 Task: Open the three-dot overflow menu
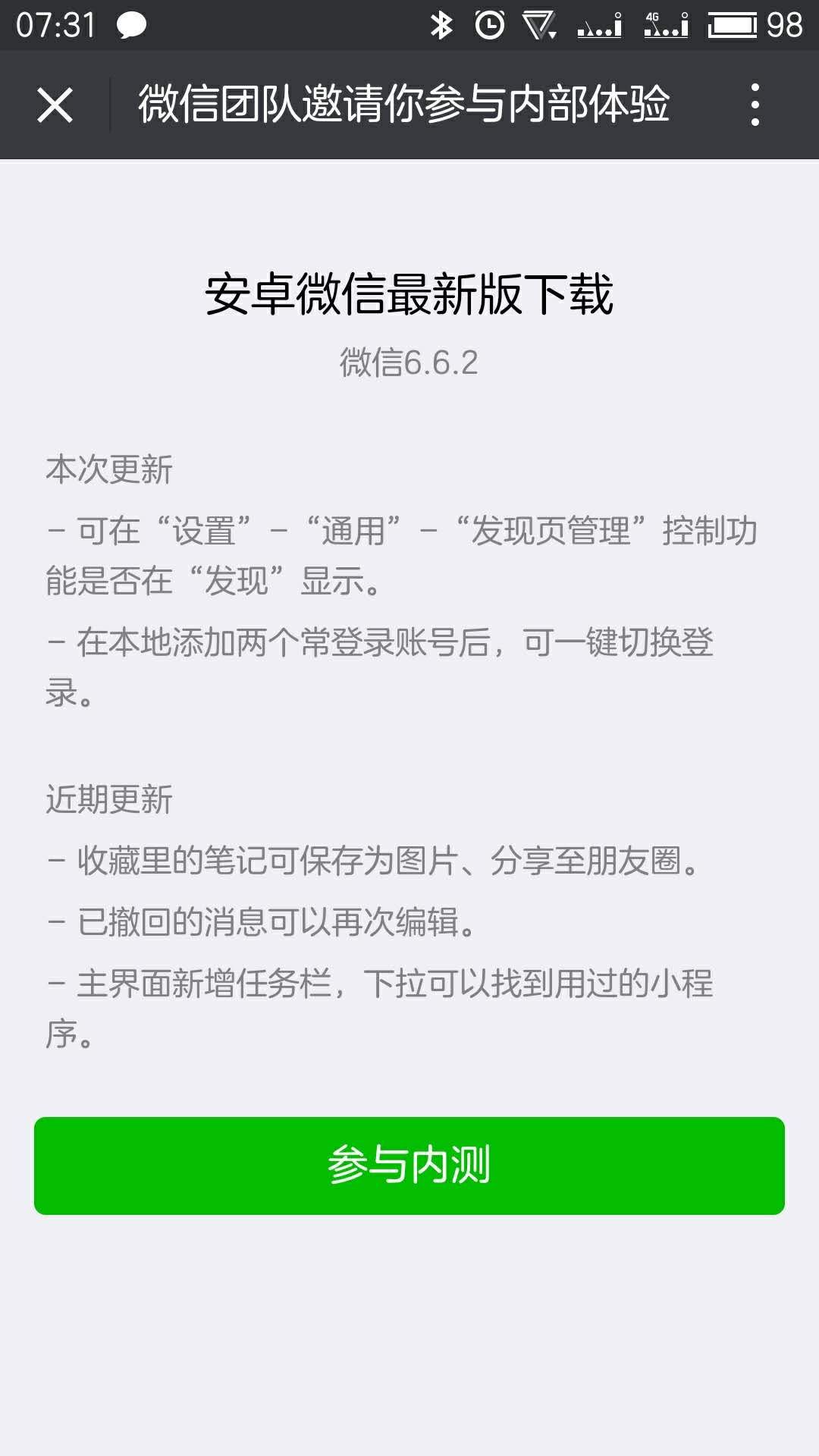tap(753, 108)
